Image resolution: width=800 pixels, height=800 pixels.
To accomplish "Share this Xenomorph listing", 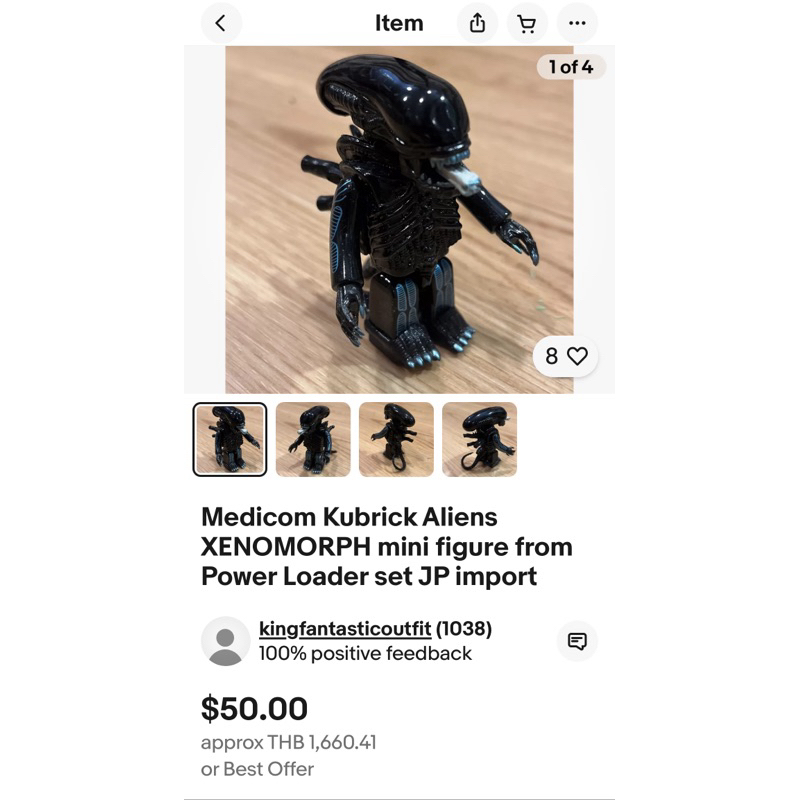I will [477, 23].
